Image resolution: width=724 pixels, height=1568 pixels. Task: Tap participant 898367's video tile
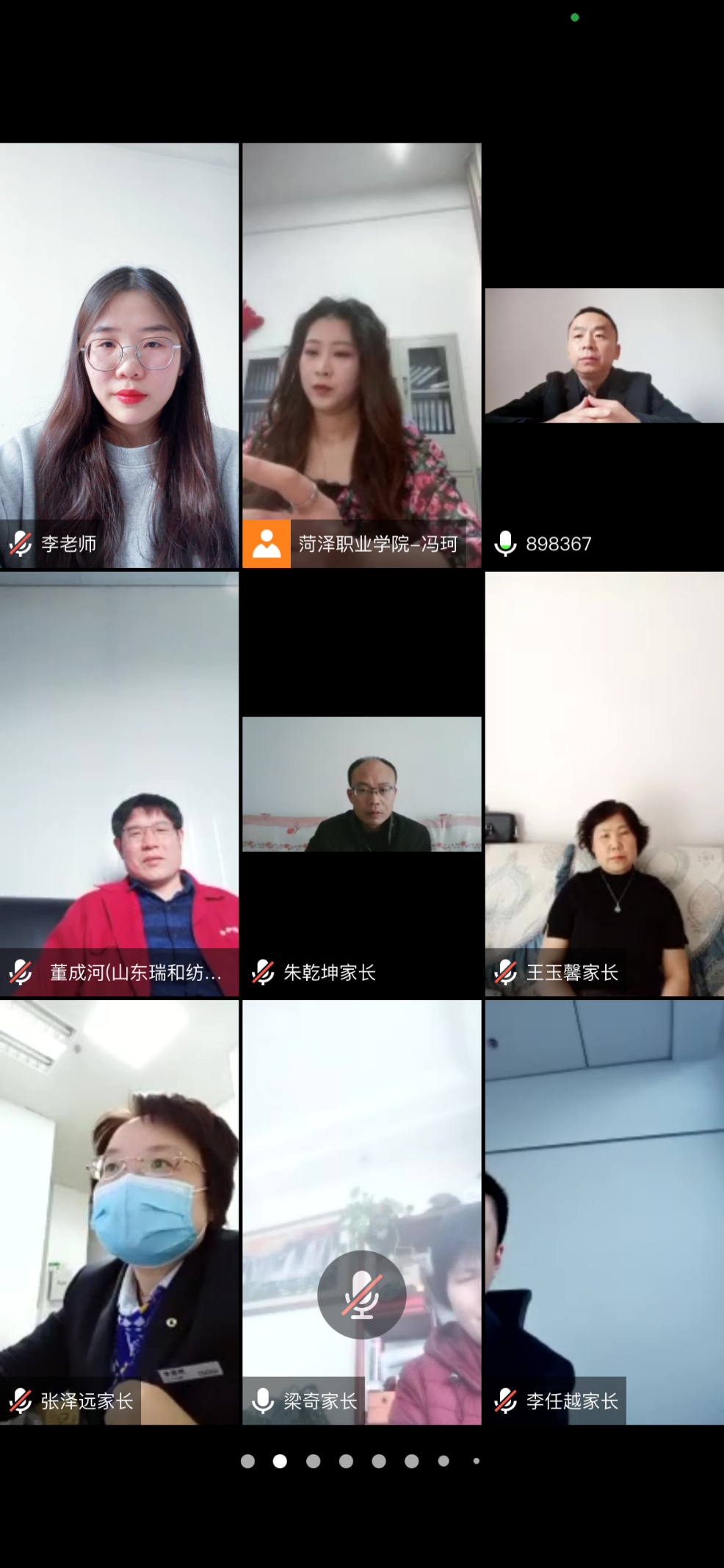[604, 356]
